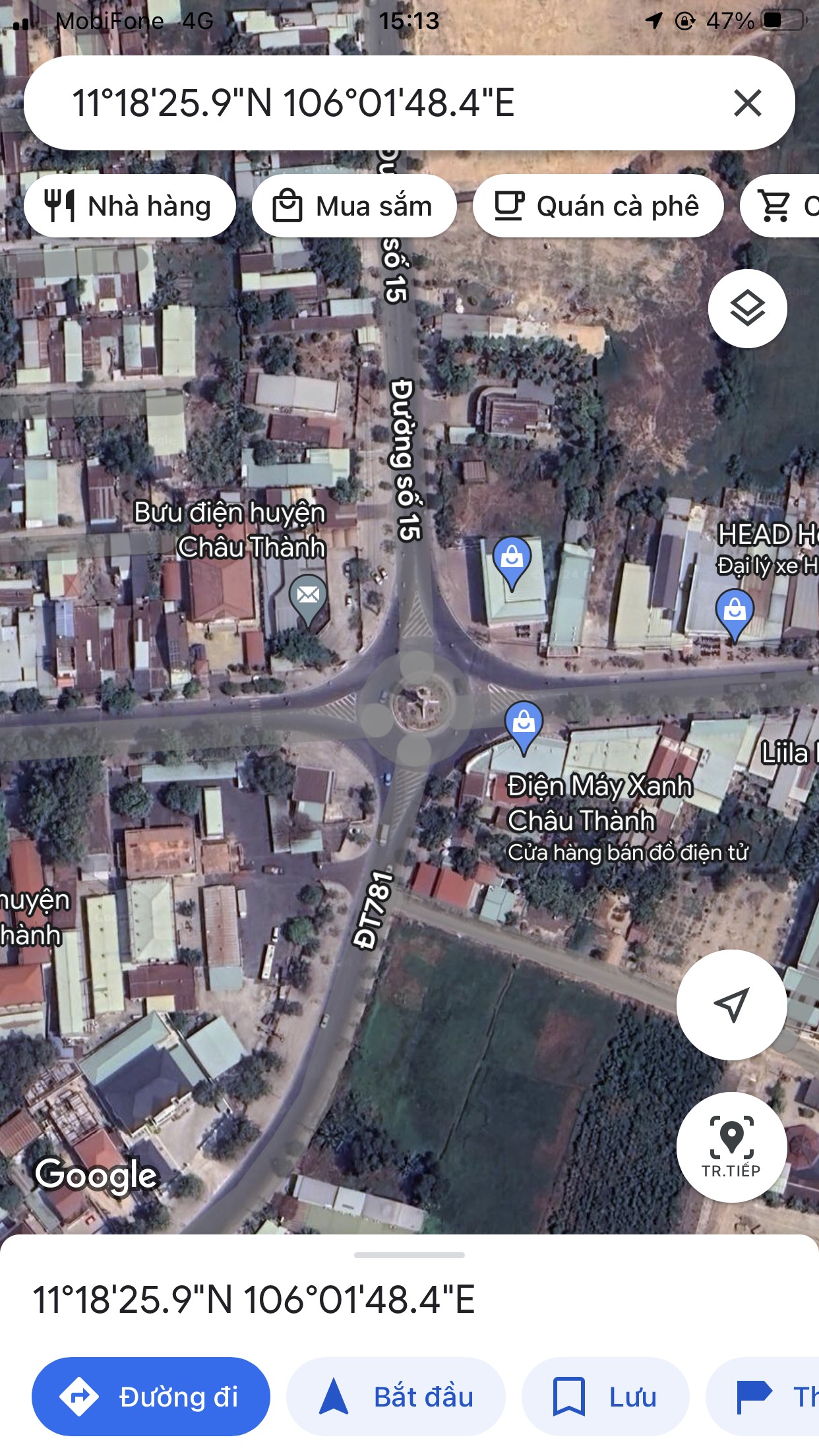Image resolution: width=819 pixels, height=1456 pixels.
Task: Open the map layers button
Action: tap(747, 309)
